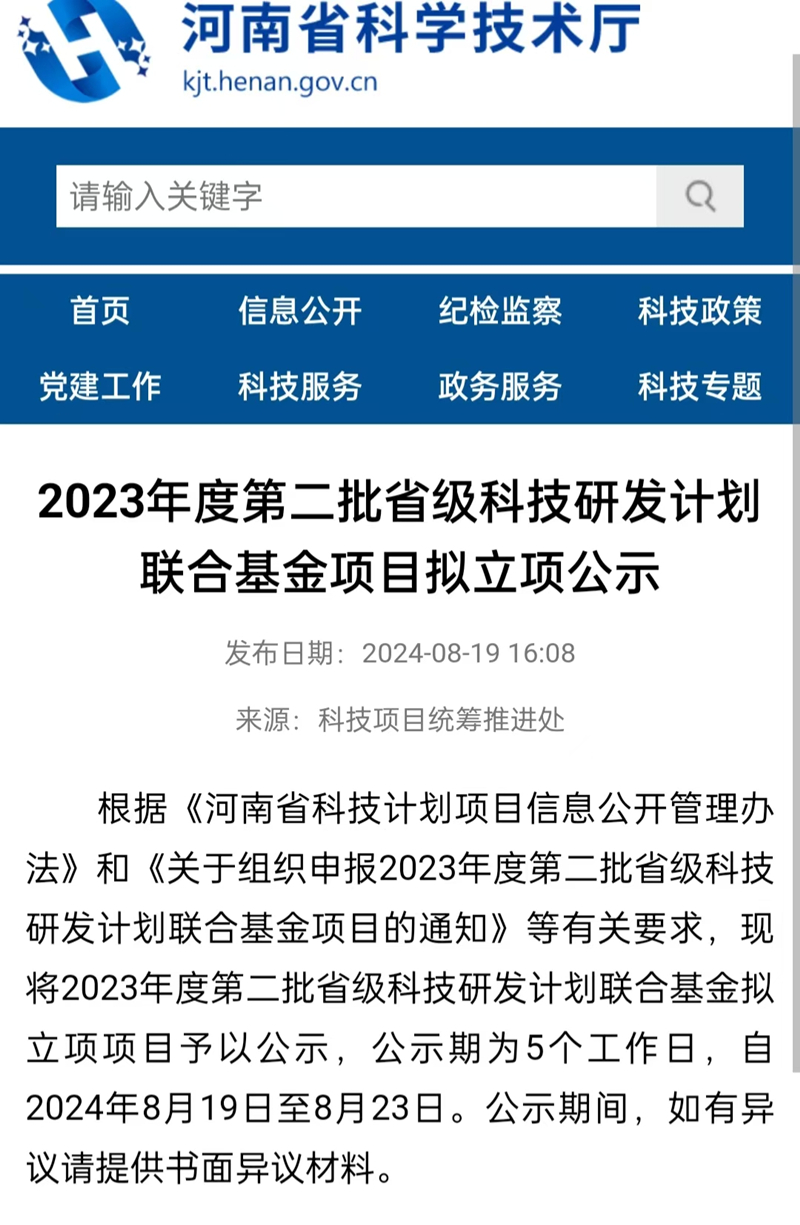800x1225 pixels.
Task: Open the 纪检监察 section
Action: pyautogui.click(x=500, y=311)
